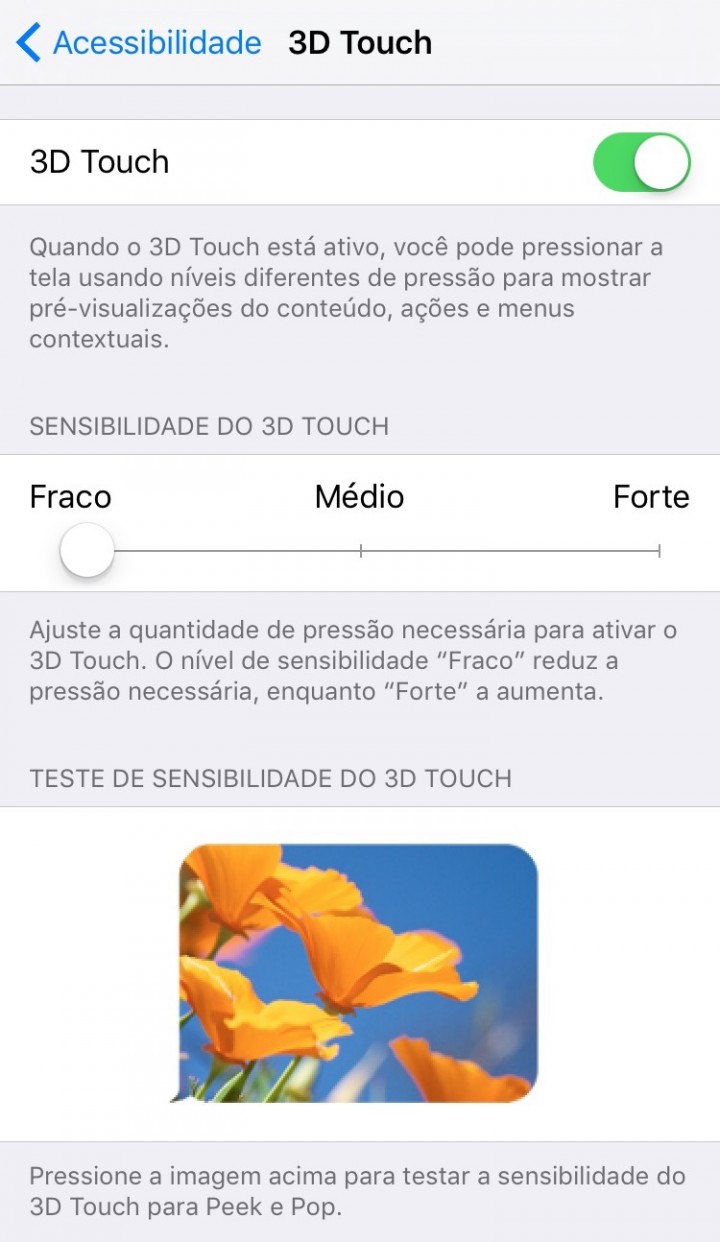Set sensitivity to Médio on the slider

360,549
